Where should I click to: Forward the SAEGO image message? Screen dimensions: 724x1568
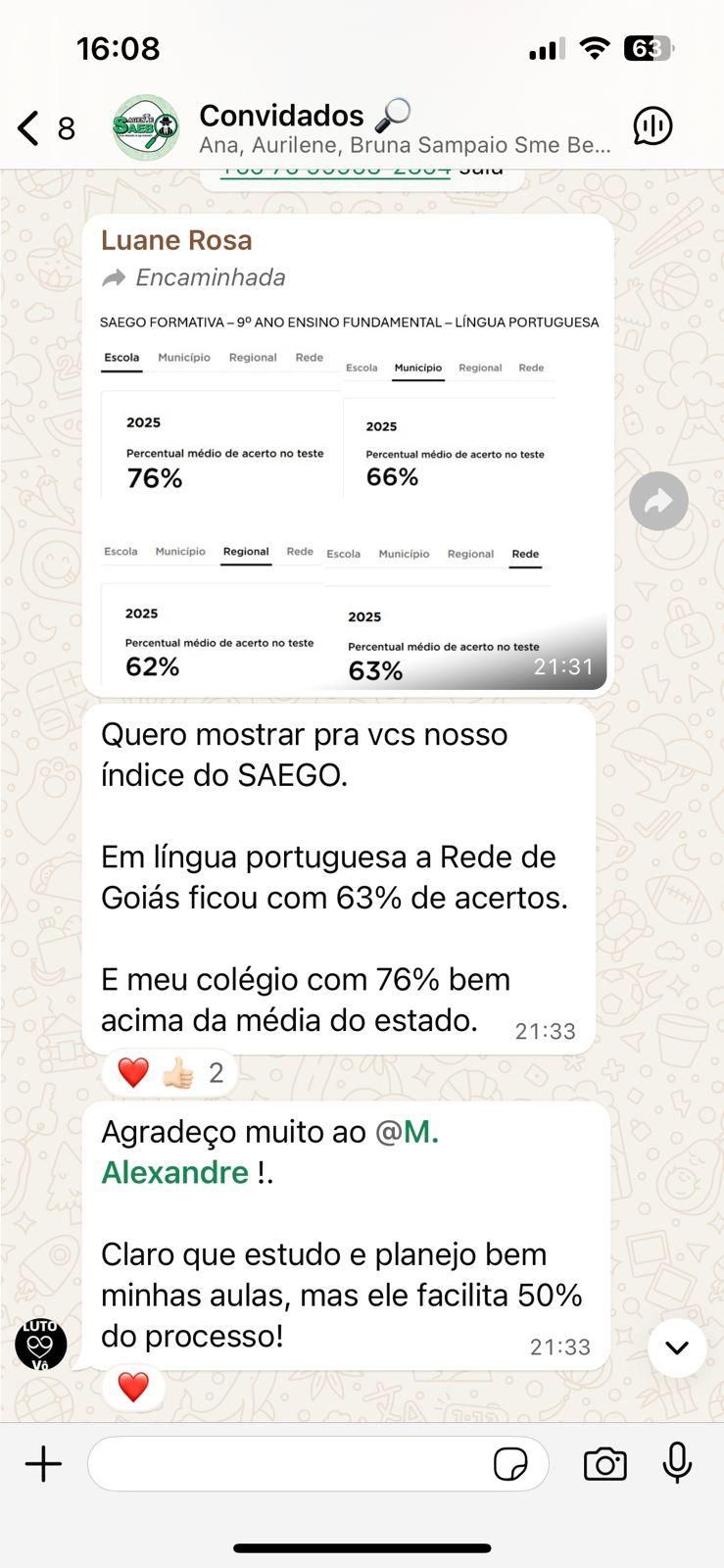(658, 502)
